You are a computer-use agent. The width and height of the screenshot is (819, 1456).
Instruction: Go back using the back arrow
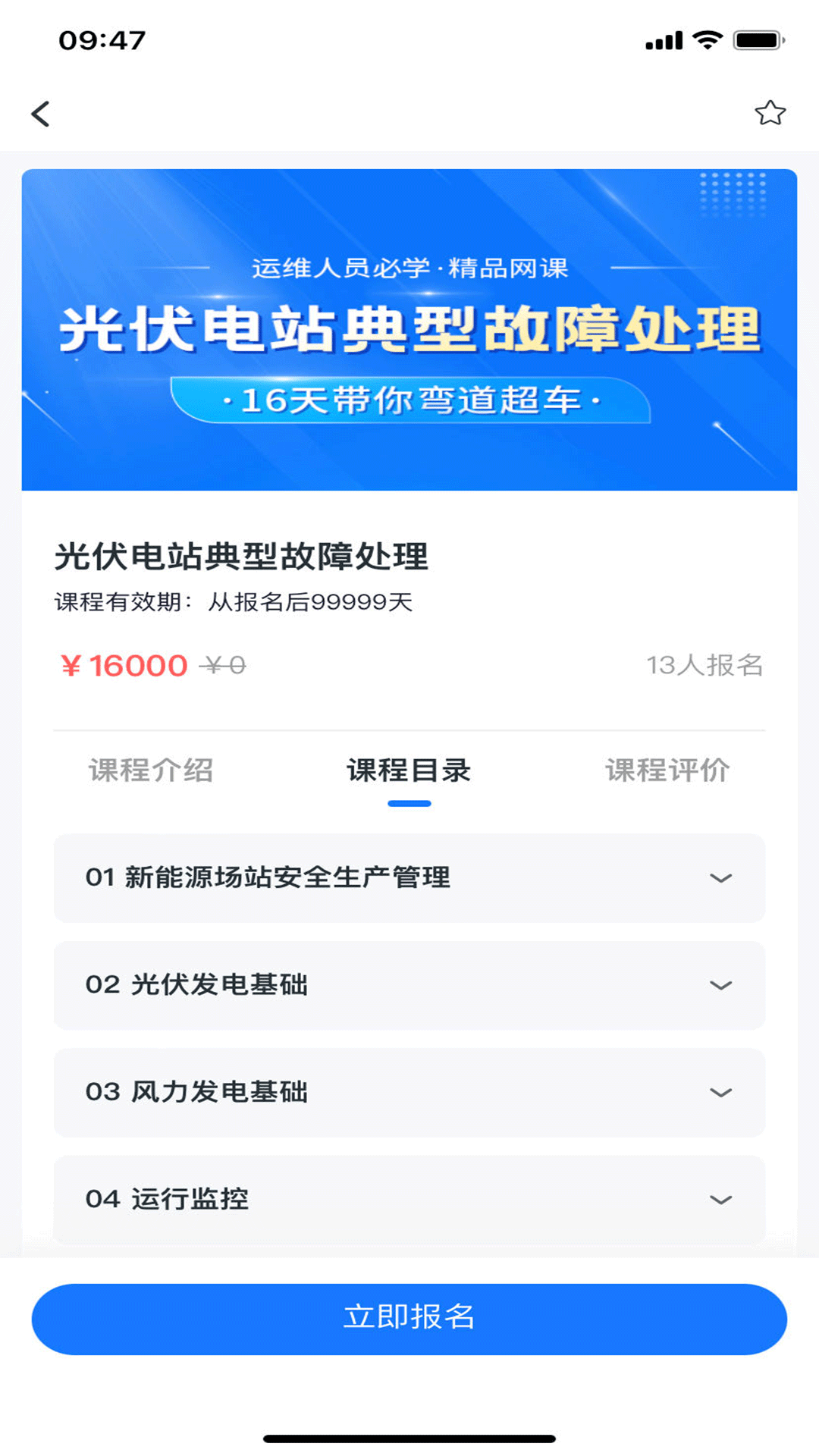41,114
